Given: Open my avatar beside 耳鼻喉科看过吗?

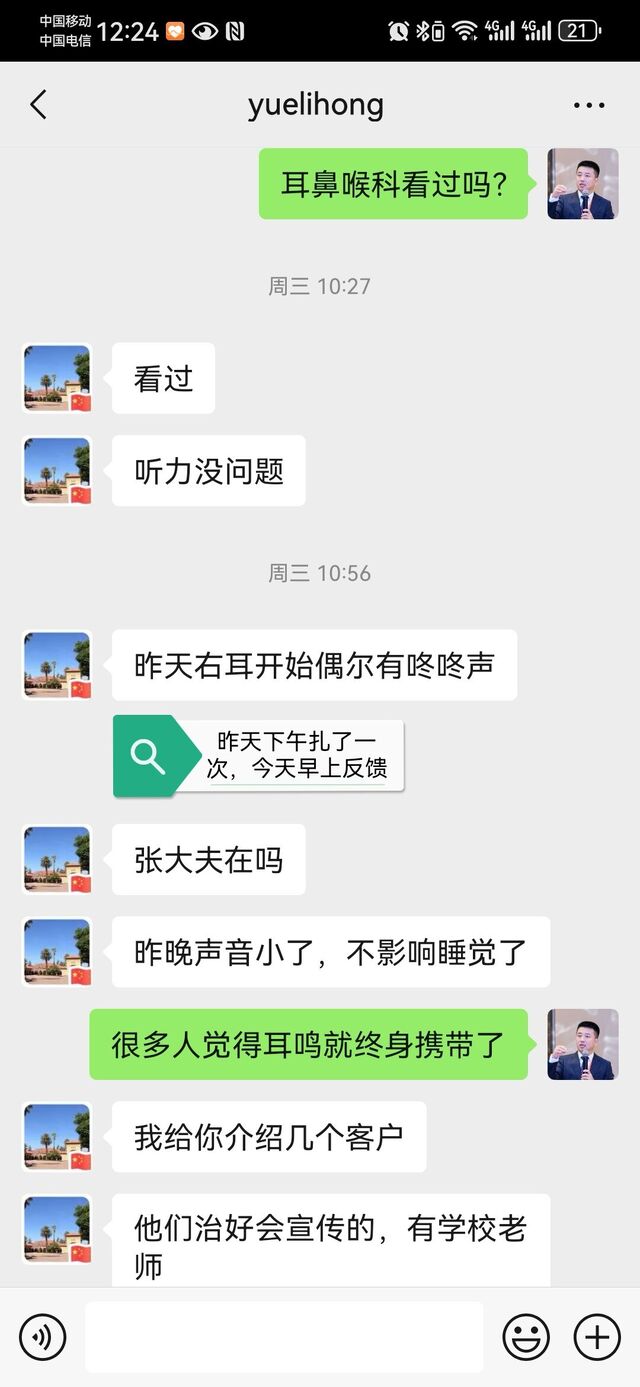Looking at the screenshot, I should [x=582, y=184].
